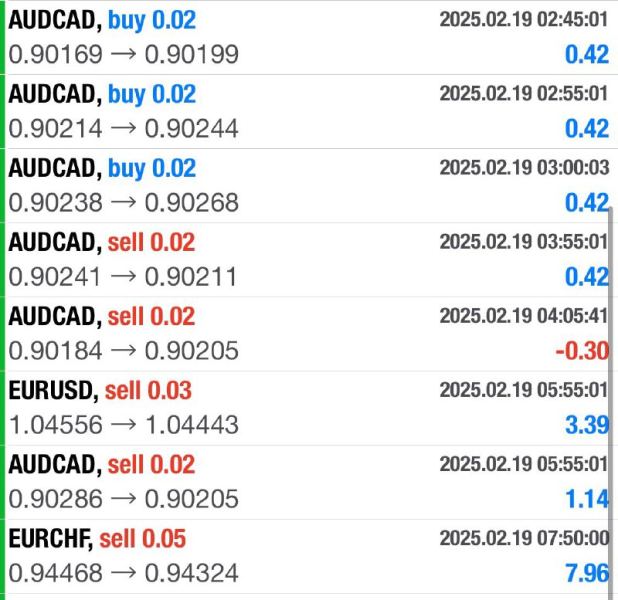The height and width of the screenshot is (600, 618).
Task: Expand the EURUSD sell 0.03 trade
Action: (308, 407)
